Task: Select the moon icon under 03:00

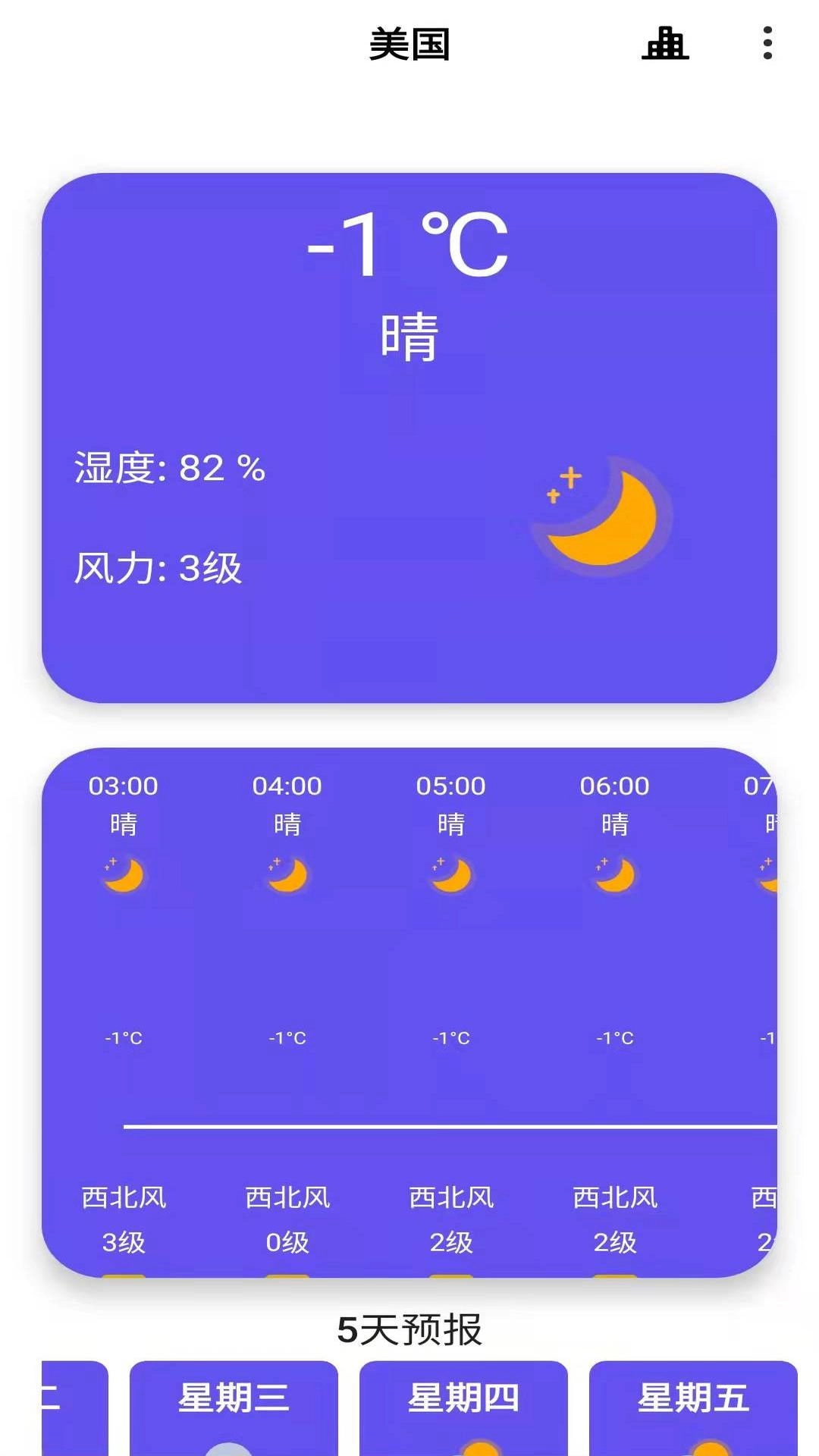Action: pos(124,876)
